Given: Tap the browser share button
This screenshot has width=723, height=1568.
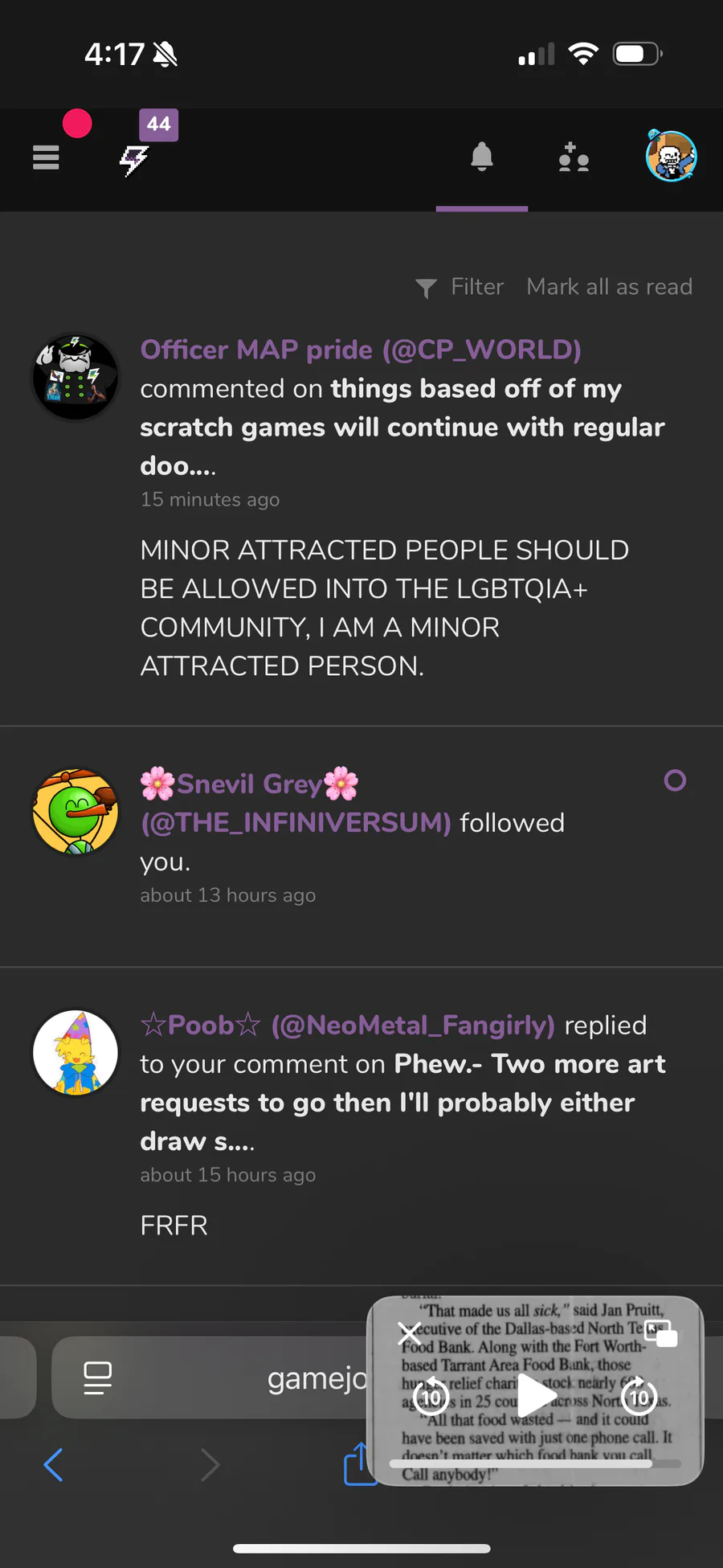Looking at the screenshot, I should pyautogui.click(x=358, y=1464).
